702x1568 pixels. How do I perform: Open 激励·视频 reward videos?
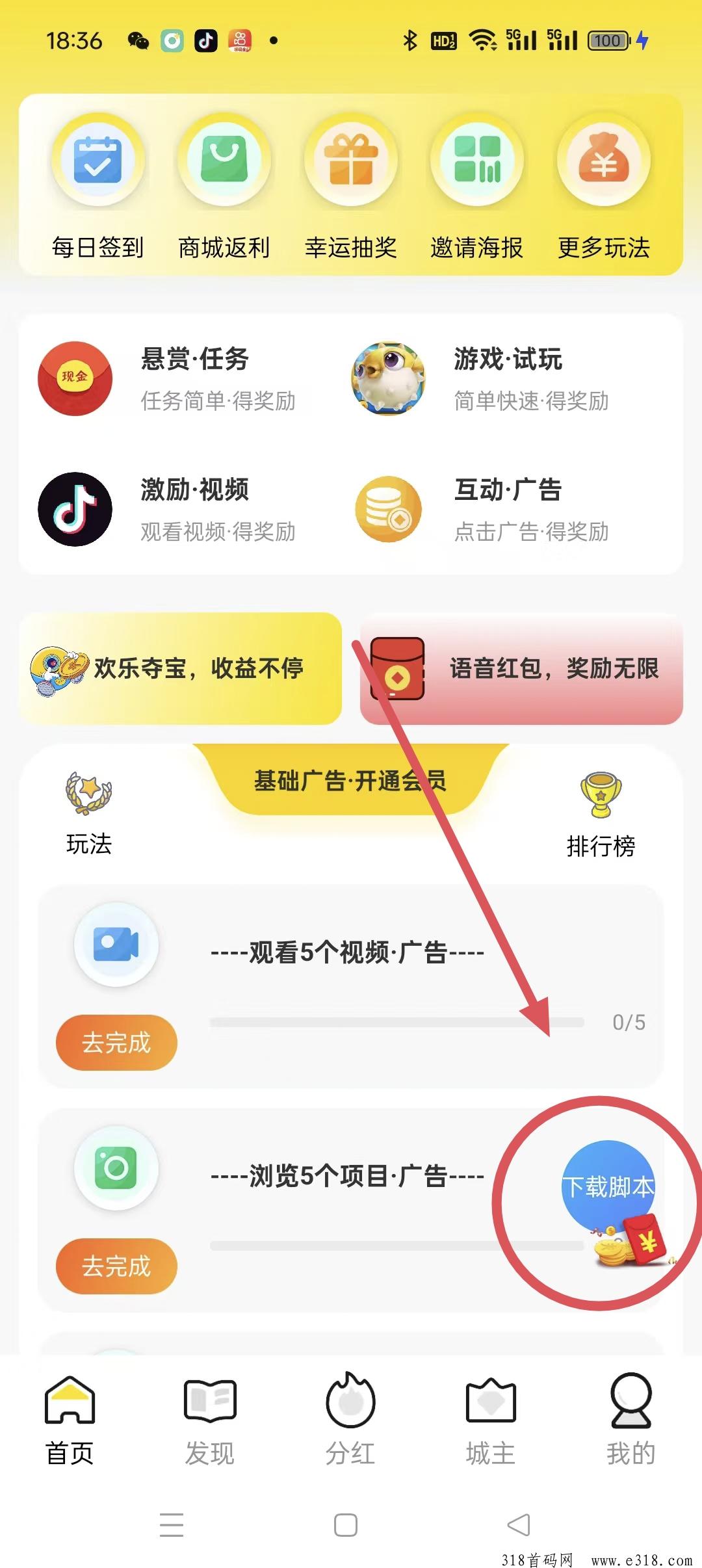(169, 510)
